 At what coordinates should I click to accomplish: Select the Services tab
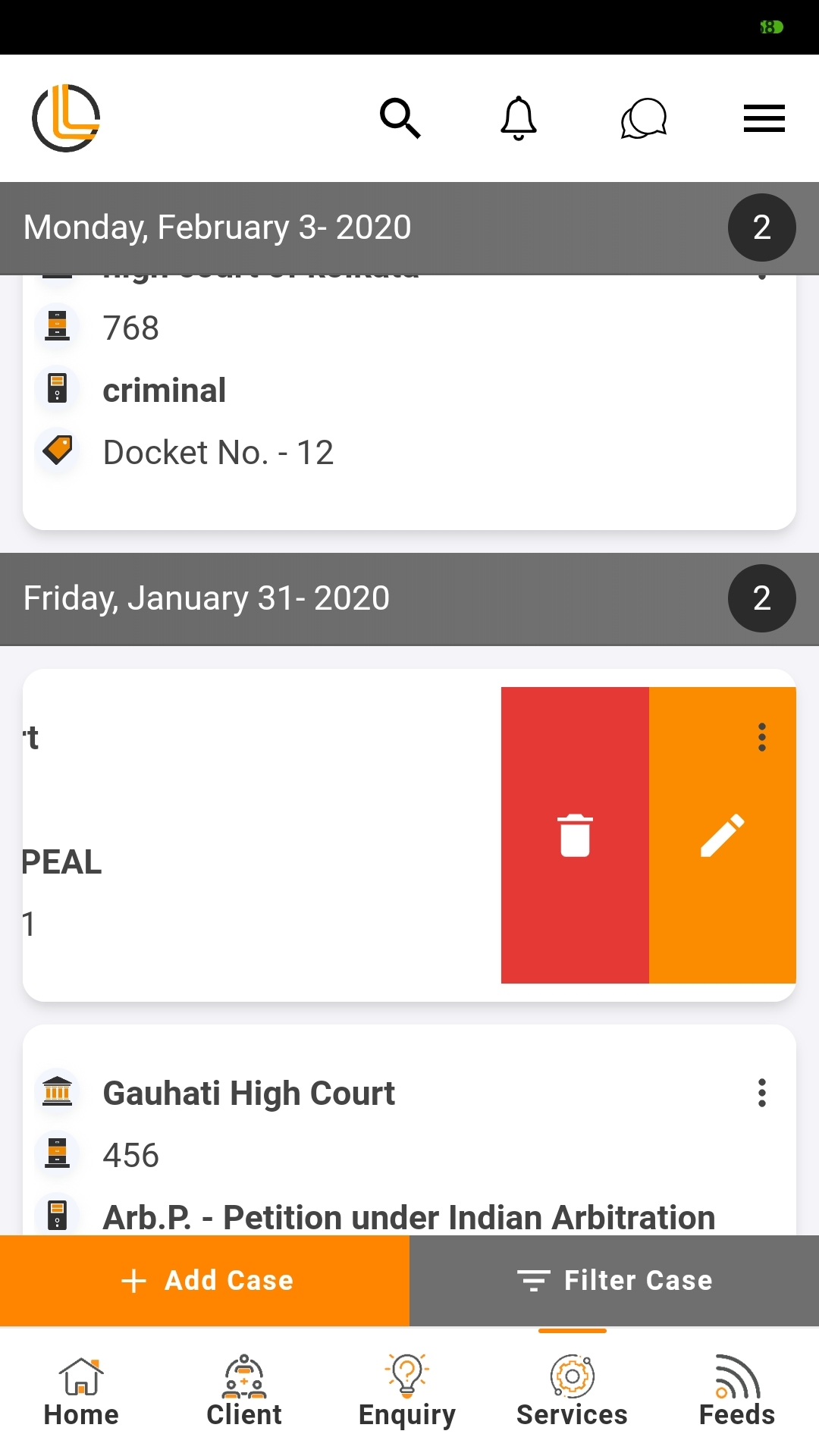click(x=572, y=1392)
